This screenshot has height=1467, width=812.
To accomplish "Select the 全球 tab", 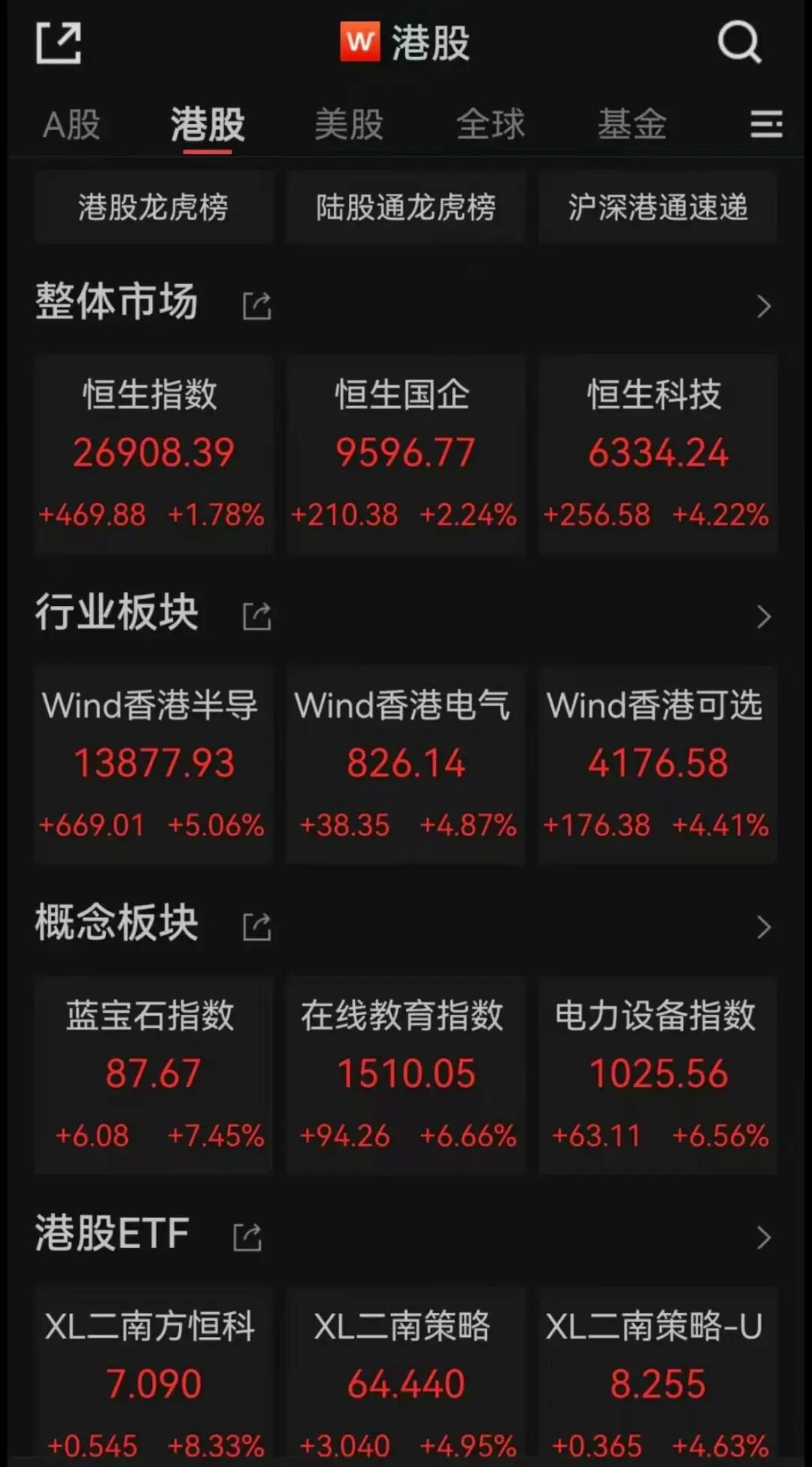I will pos(490,125).
